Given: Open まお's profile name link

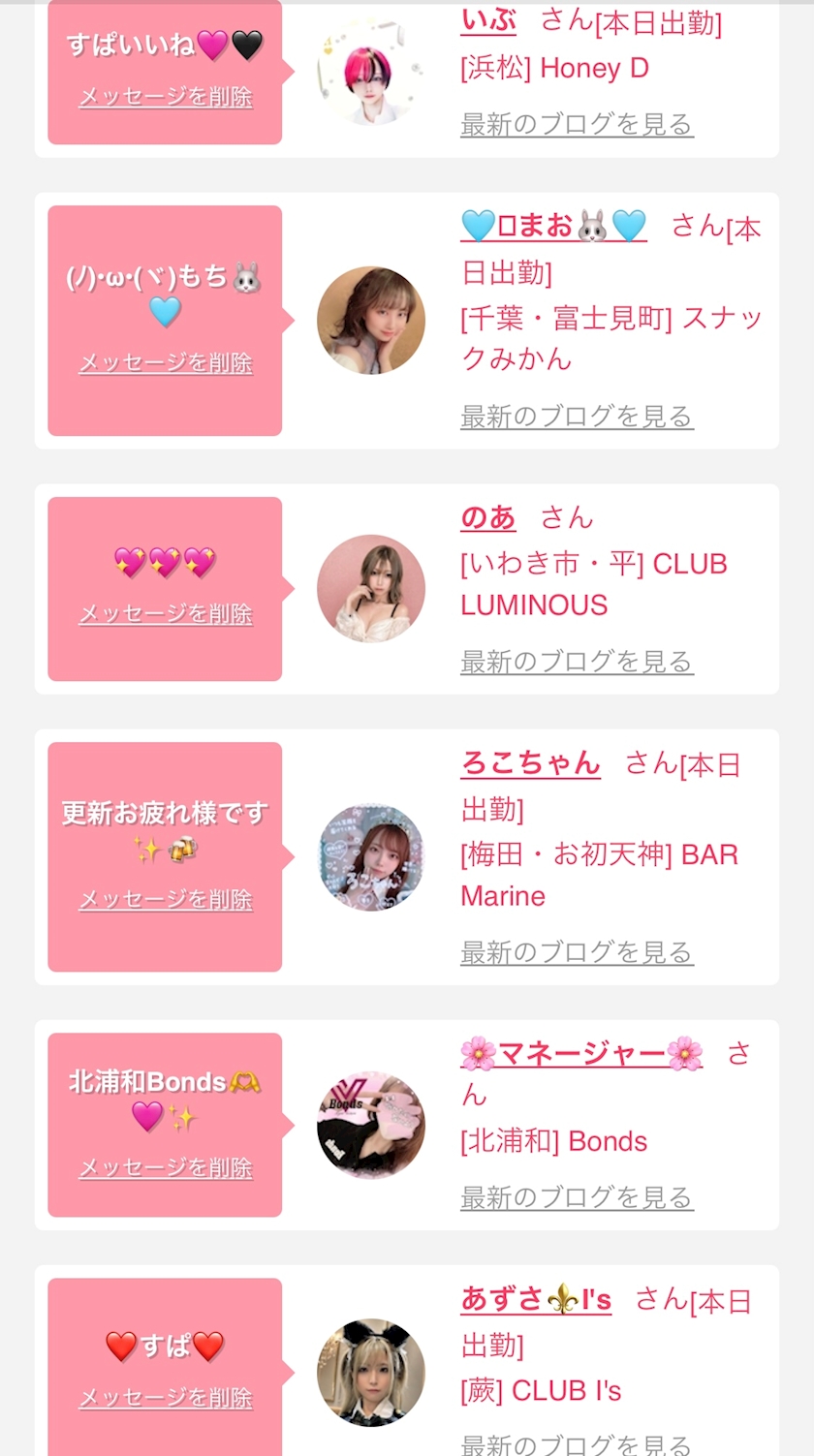Looking at the screenshot, I should point(553,226).
